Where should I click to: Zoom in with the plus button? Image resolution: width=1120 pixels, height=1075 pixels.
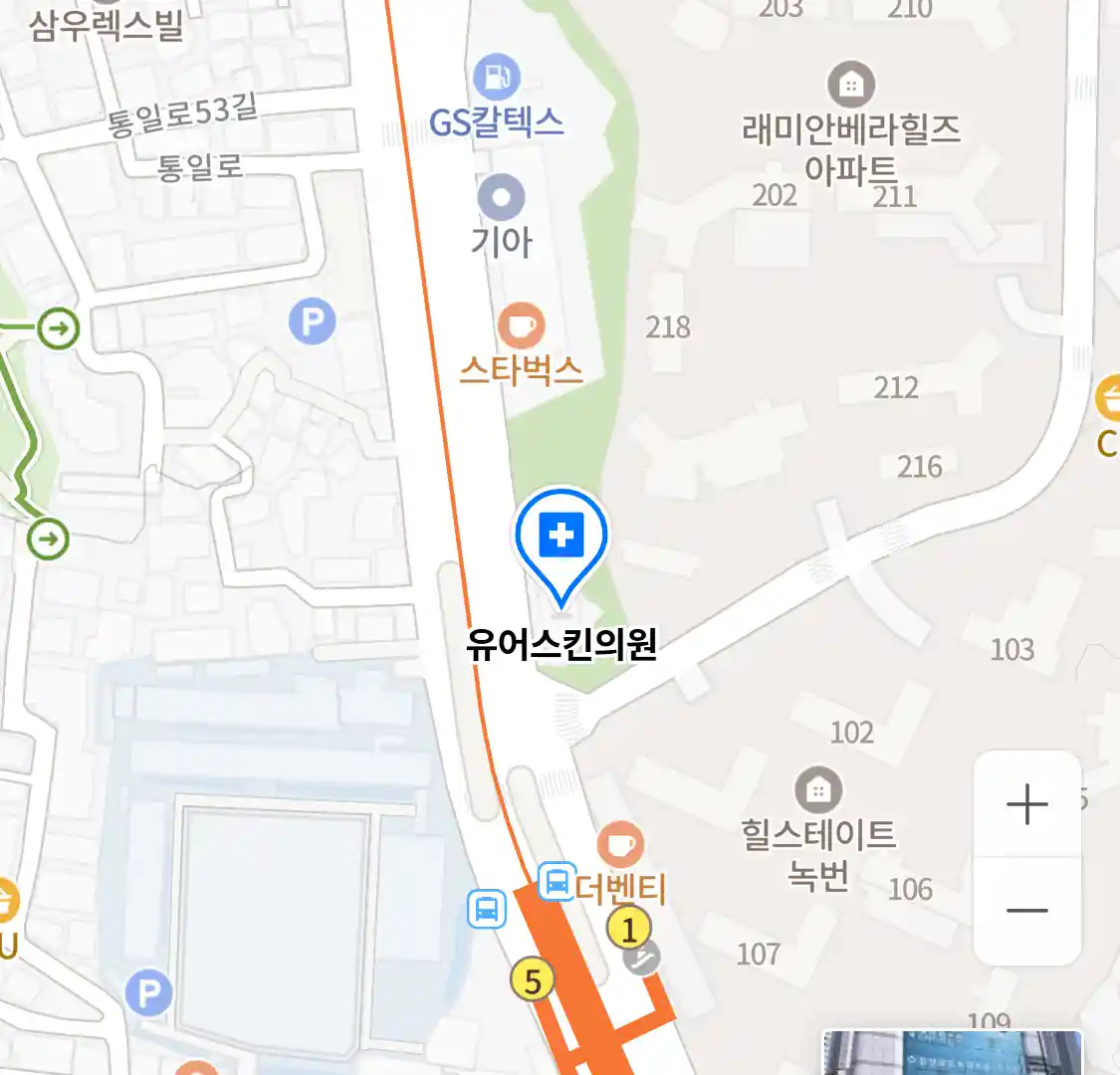[1026, 804]
